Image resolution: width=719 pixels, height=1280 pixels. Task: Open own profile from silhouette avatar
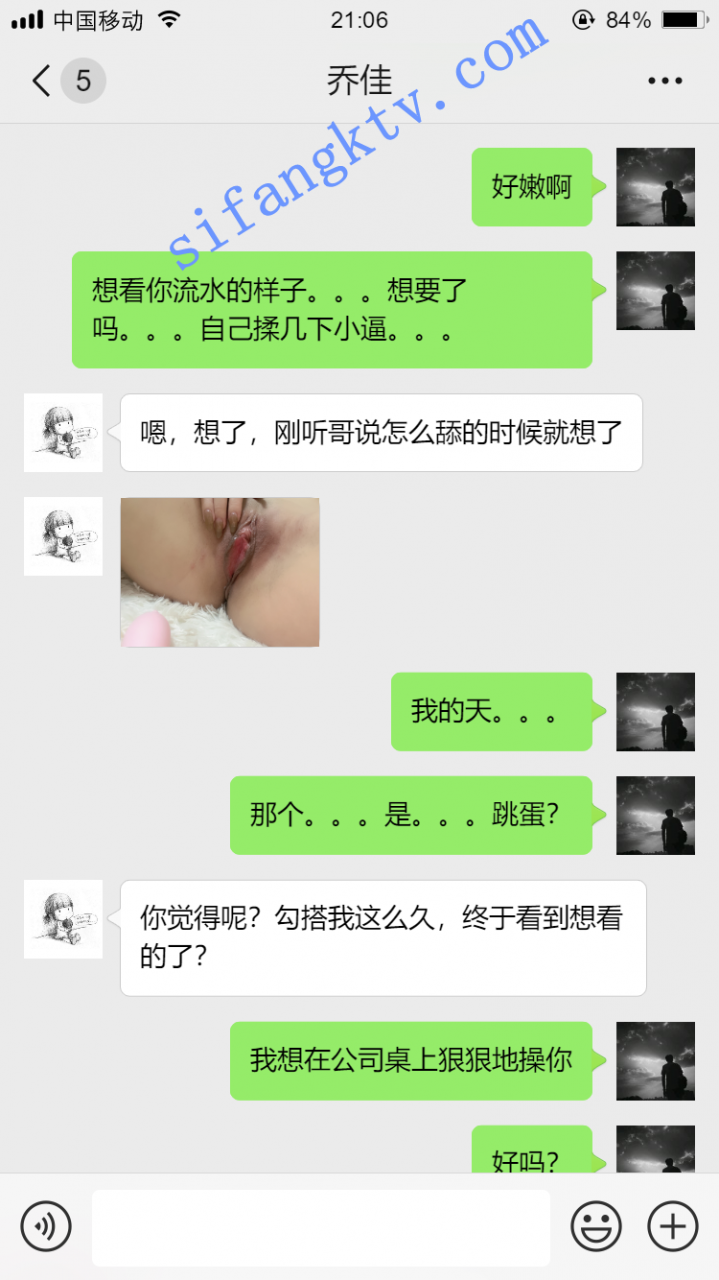(x=655, y=187)
